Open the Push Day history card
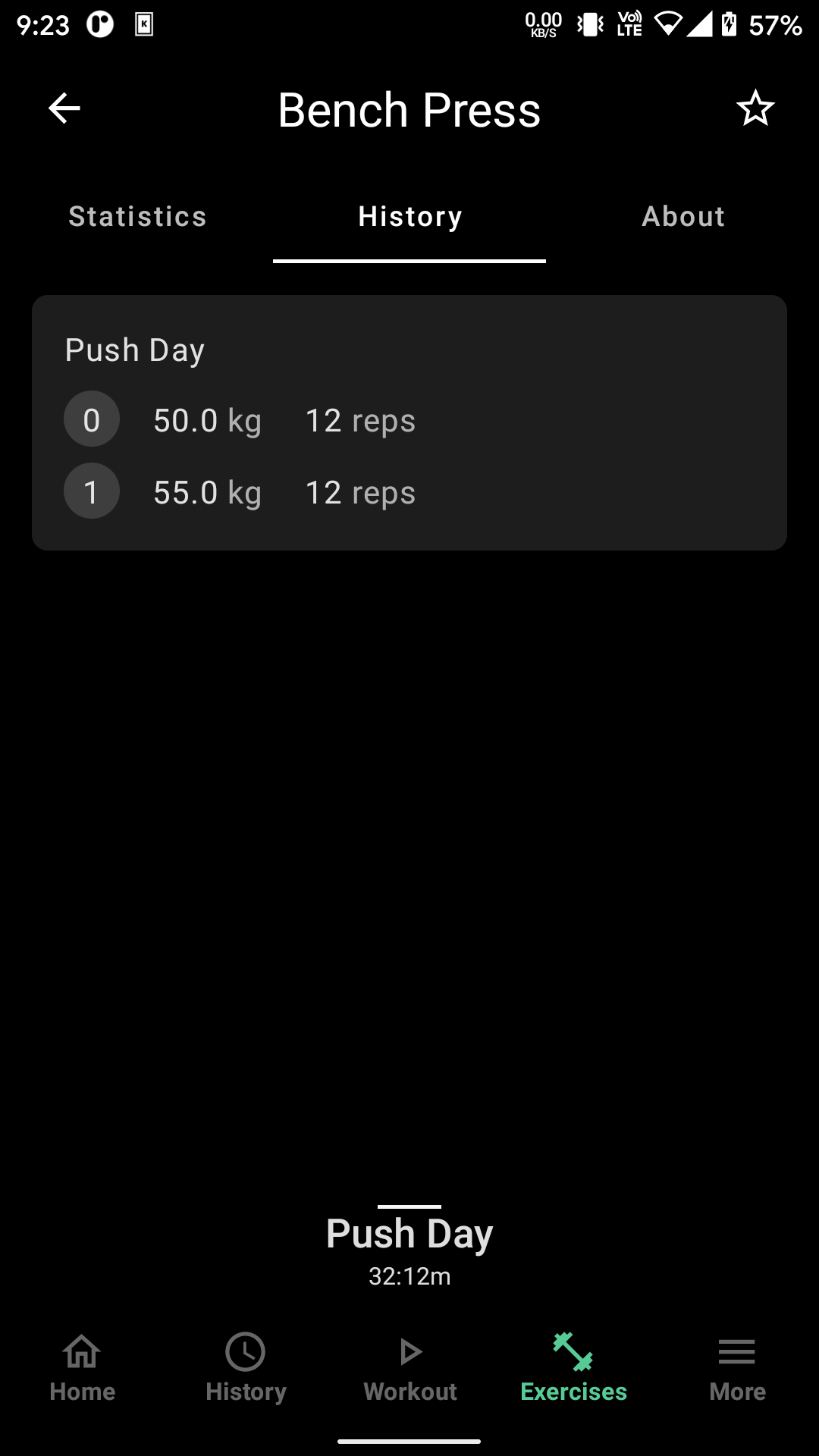This screenshot has width=819, height=1456. [409, 422]
